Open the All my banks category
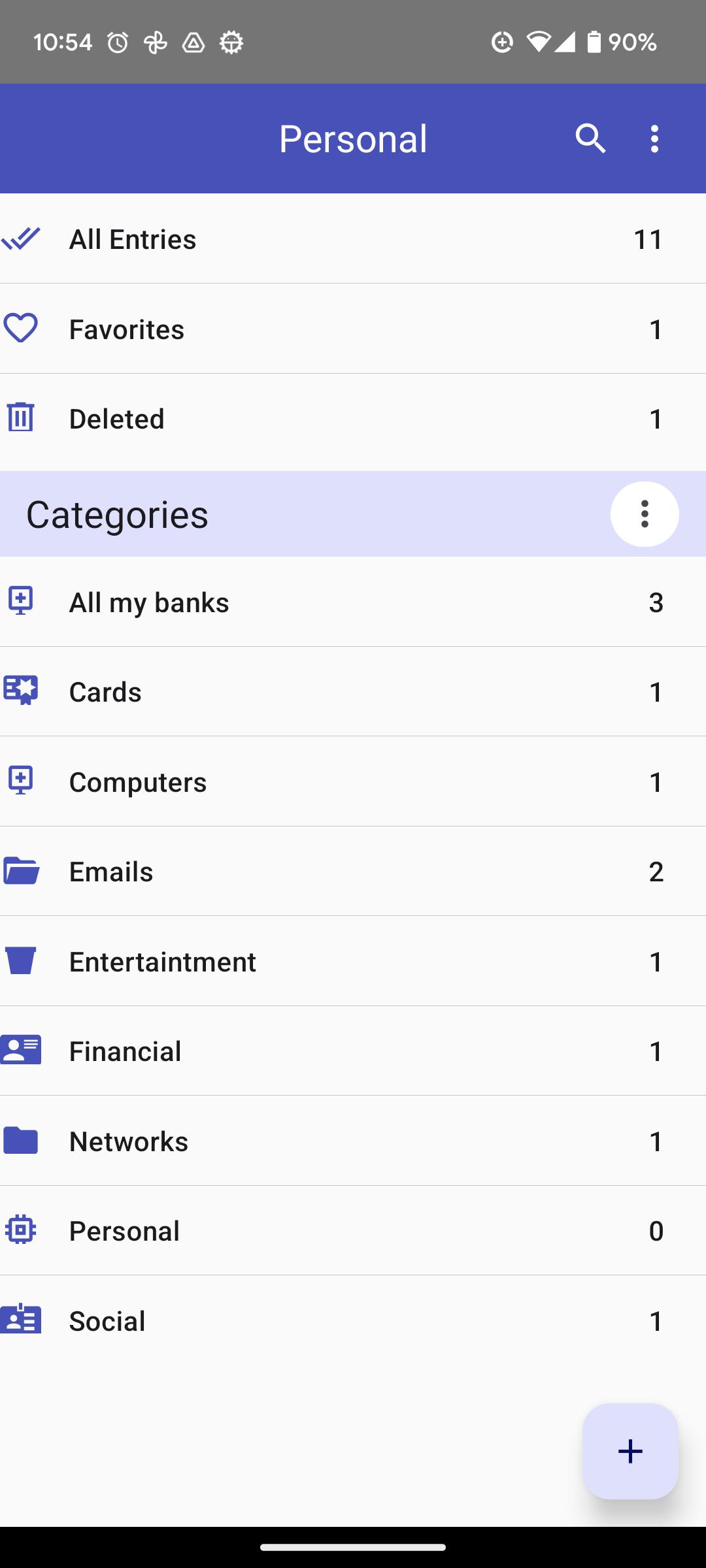The image size is (706, 1568). point(353,602)
